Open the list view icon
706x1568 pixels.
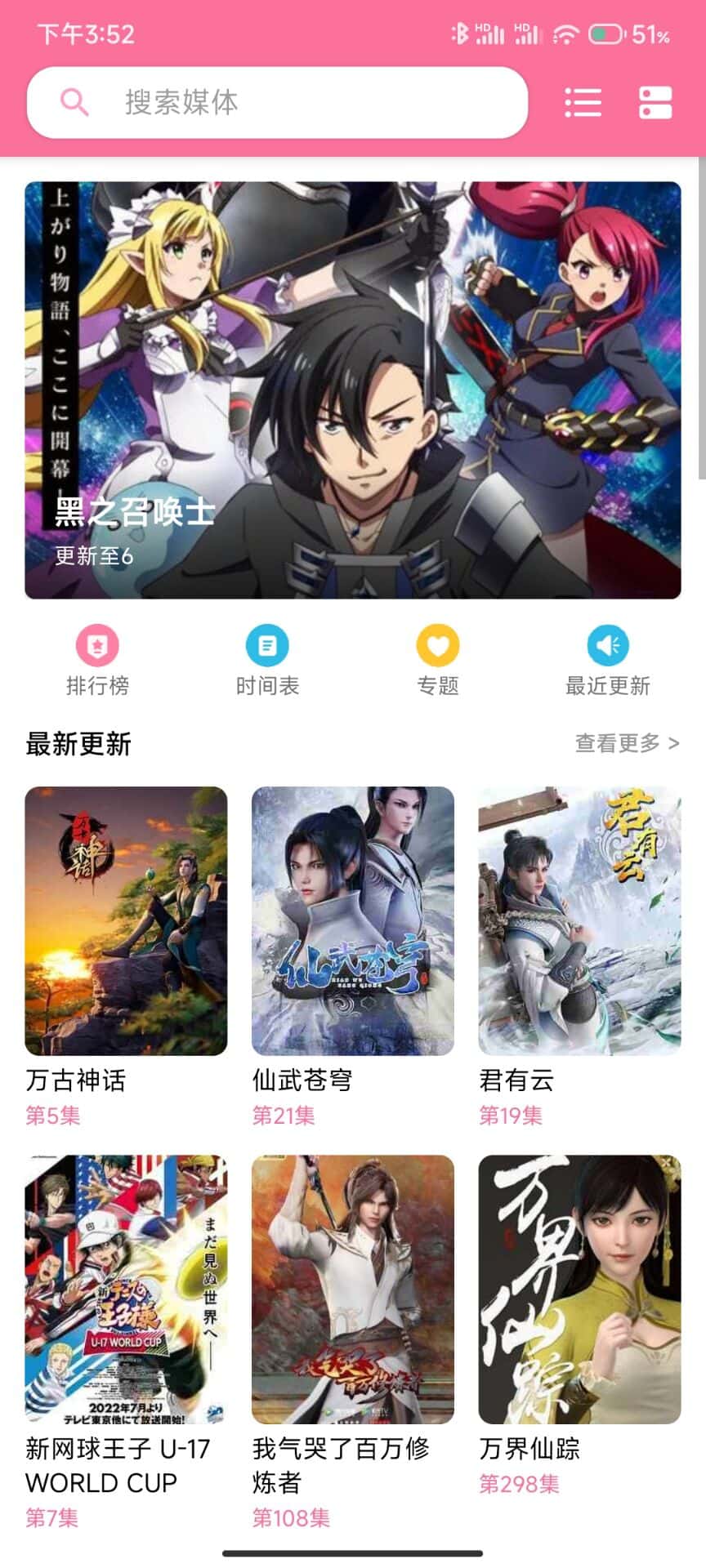point(583,103)
